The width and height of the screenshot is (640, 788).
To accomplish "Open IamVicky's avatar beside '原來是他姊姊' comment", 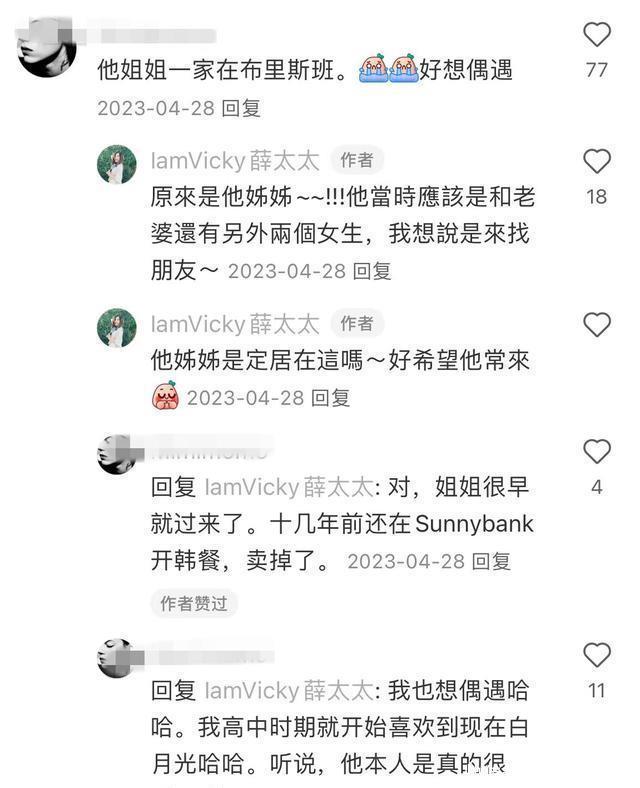I will tap(117, 165).
